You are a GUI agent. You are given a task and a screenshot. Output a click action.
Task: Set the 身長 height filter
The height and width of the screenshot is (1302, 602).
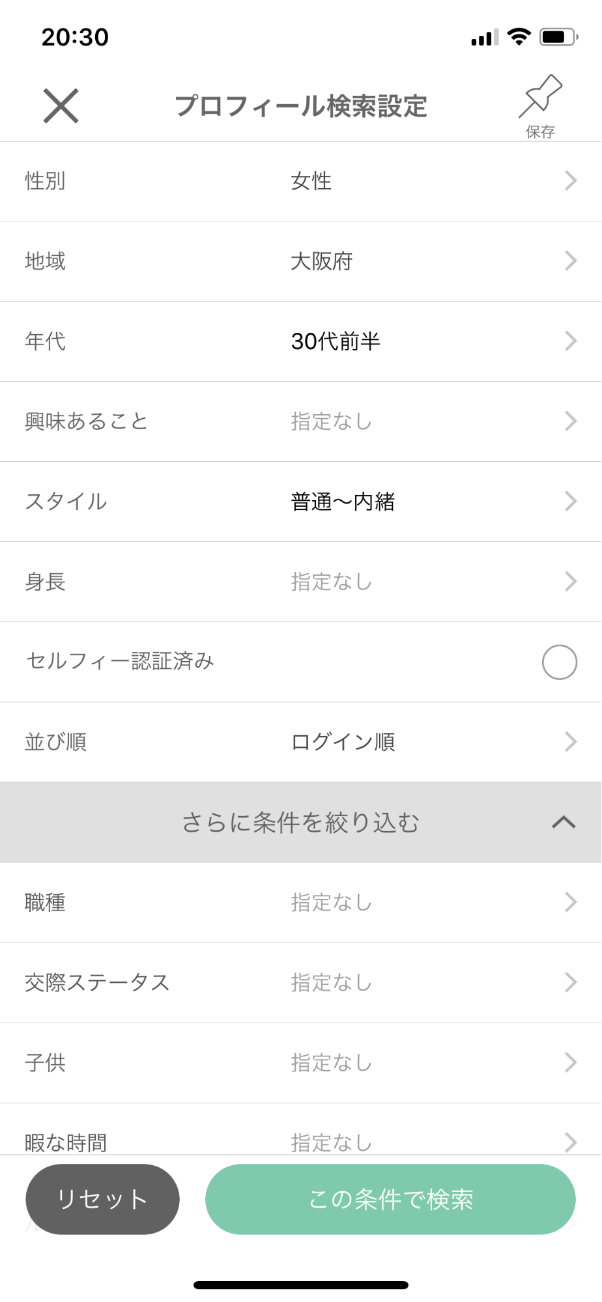pos(300,581)
